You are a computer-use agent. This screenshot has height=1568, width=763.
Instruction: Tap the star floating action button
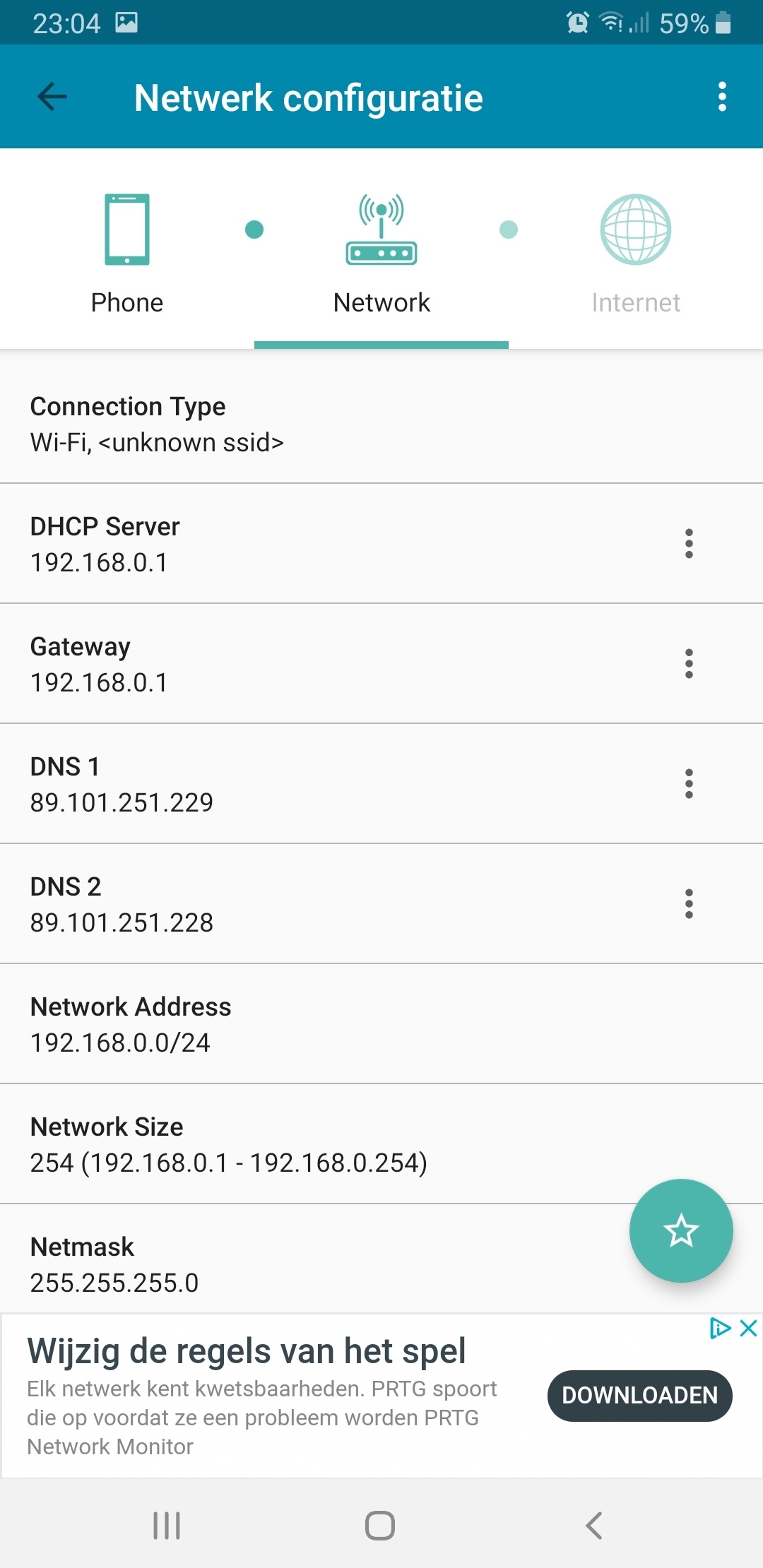click(681, 1230)
